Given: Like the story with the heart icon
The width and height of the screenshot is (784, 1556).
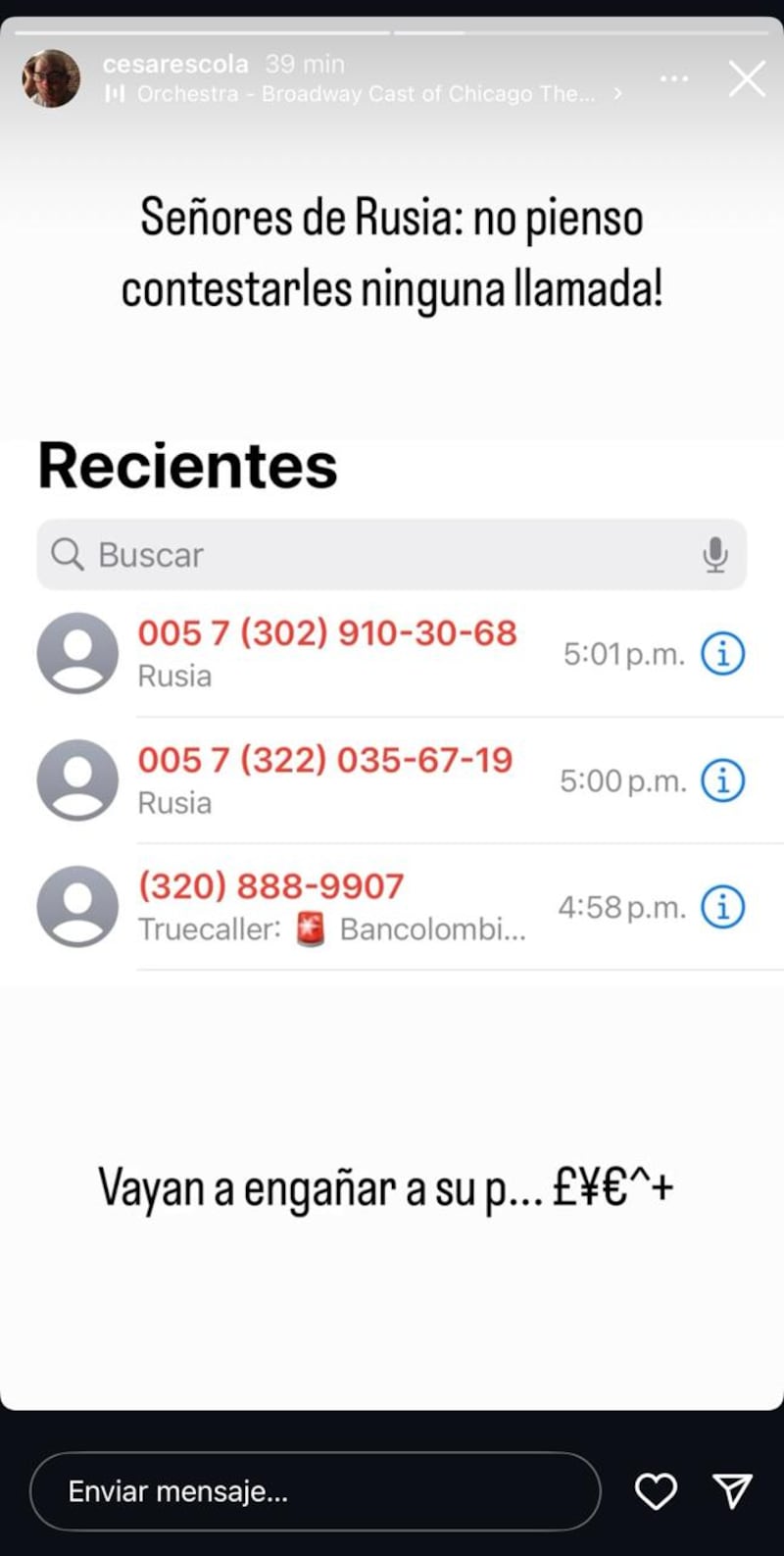Looking at the screenshot, I should coord(655,1491).
